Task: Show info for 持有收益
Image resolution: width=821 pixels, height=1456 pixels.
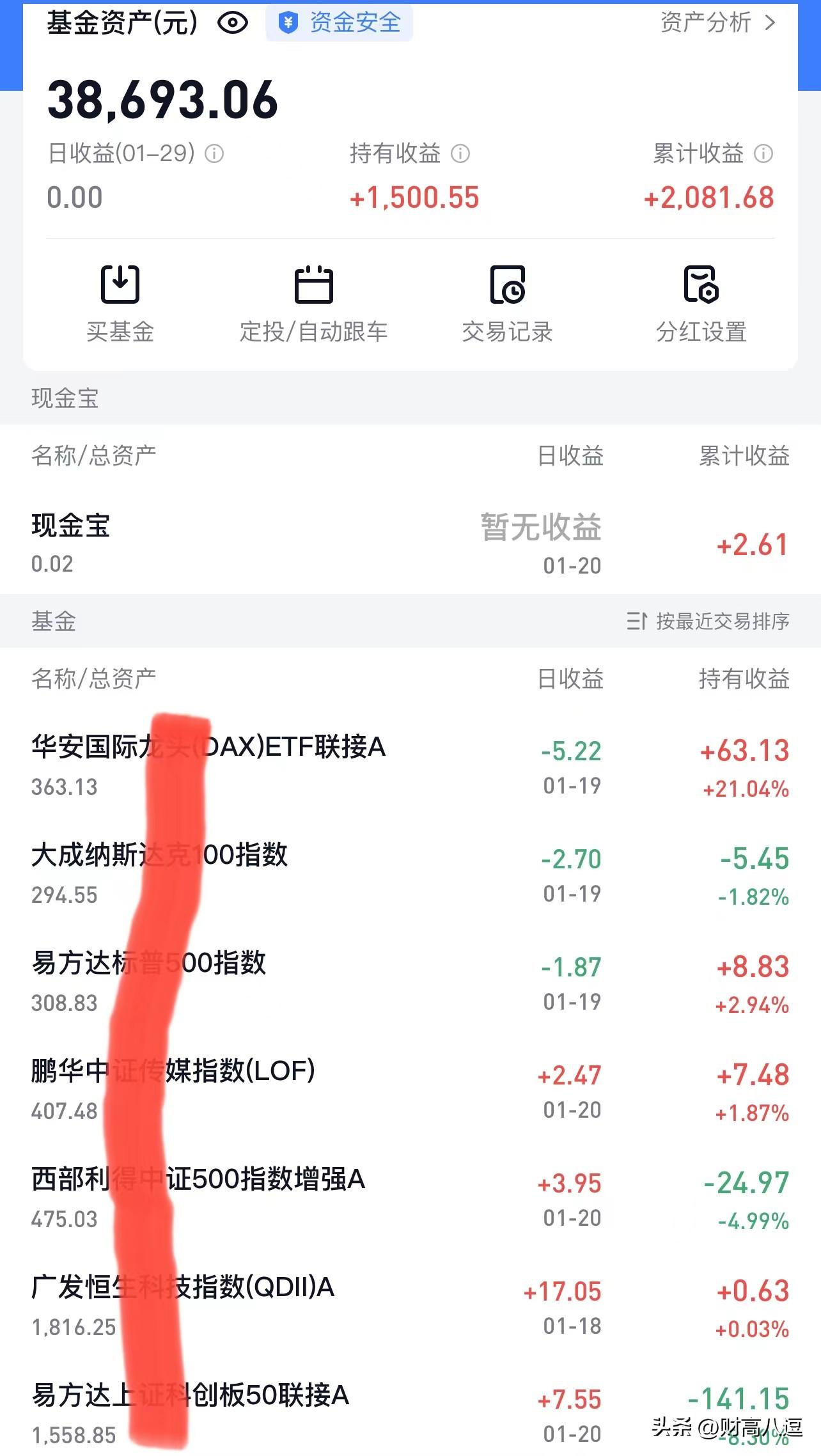Action: click(x=460, y=153)
